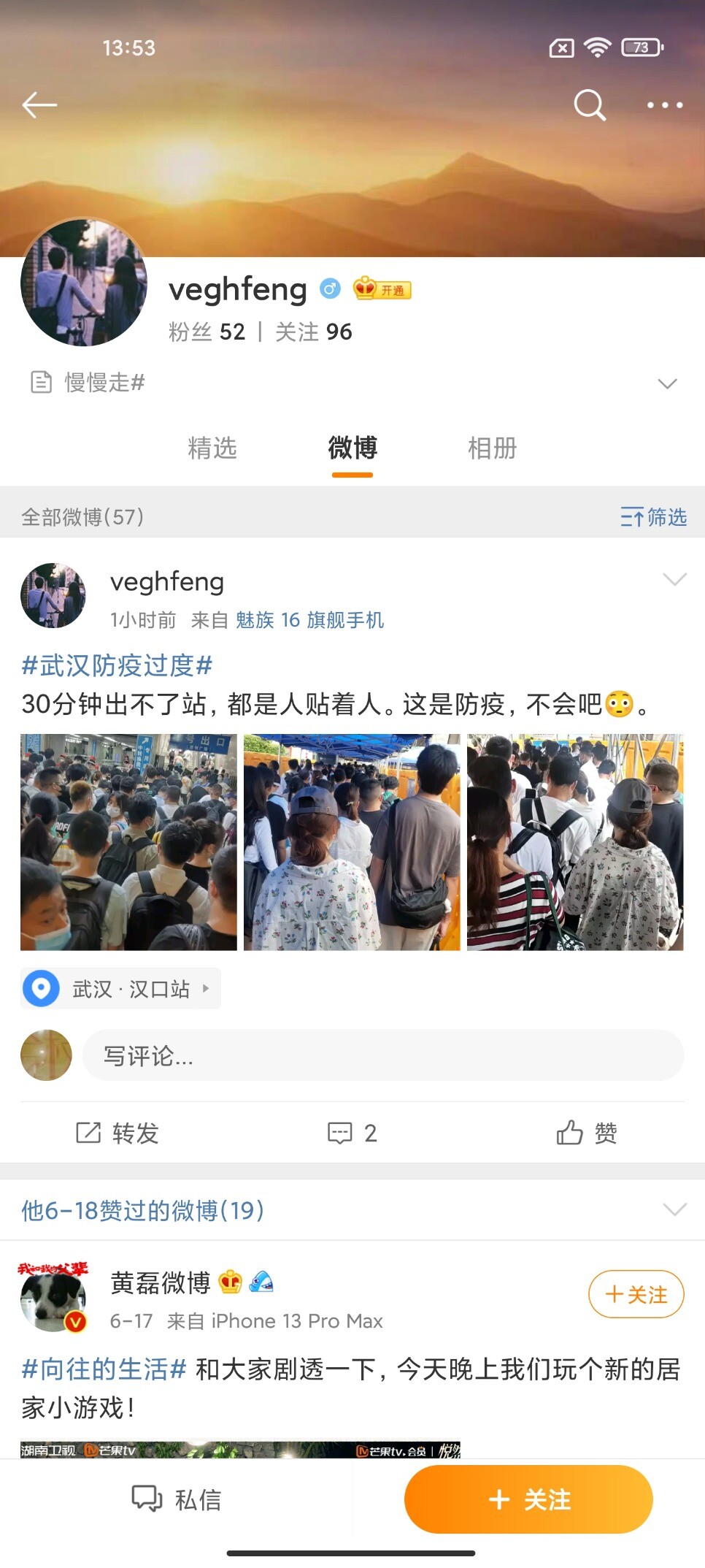Tap veghfeng's large profile avatar
705x1568 pixels.
[84, 283]
